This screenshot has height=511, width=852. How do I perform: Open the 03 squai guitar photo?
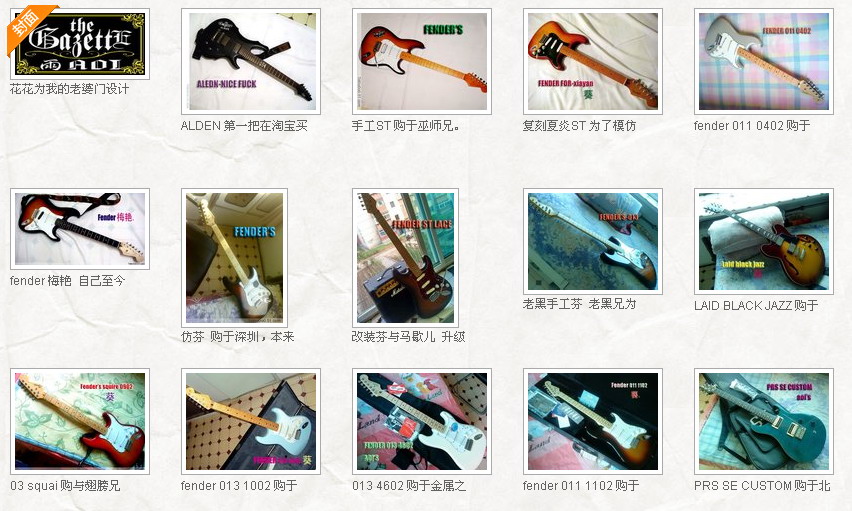point(80,421)
